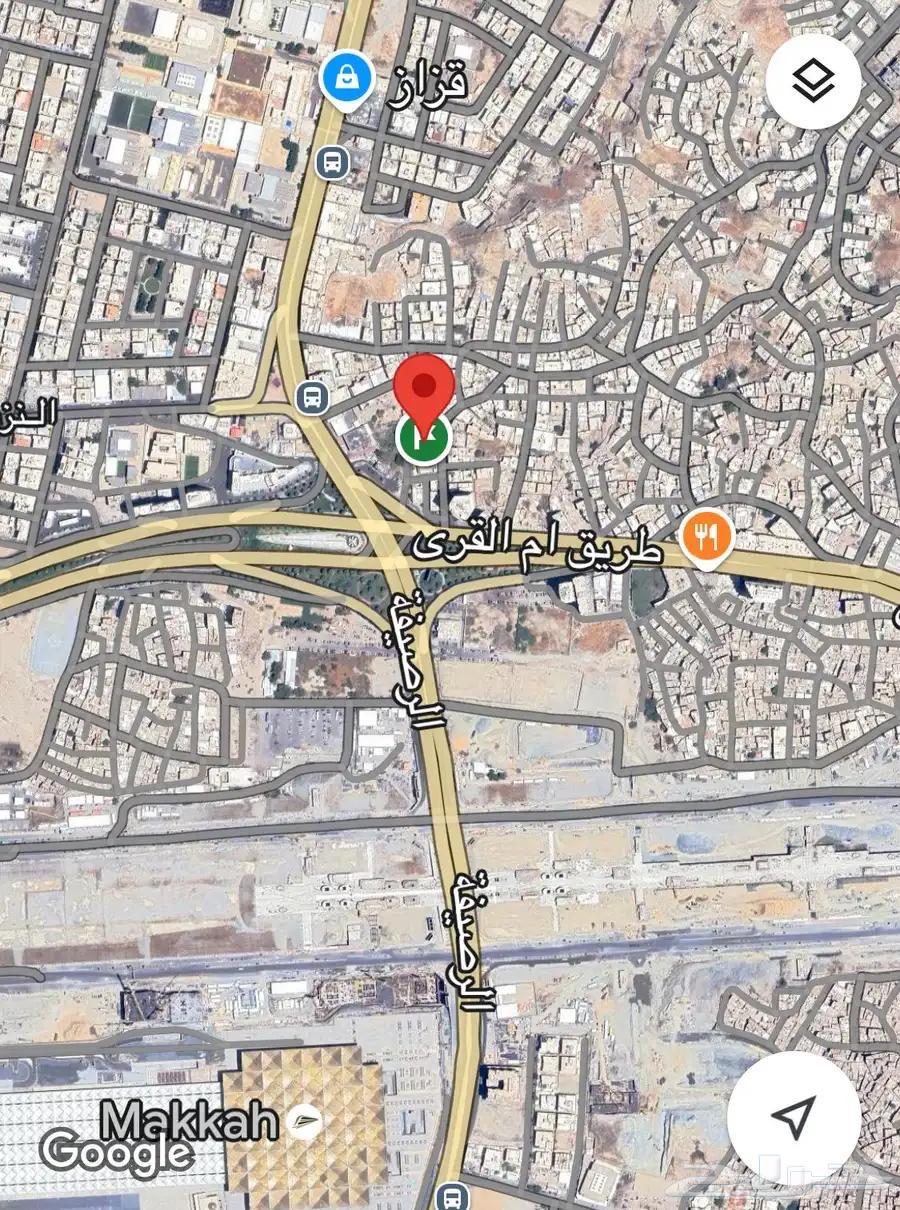
Task: Open the orange restaurant marker
Action: point(708,538)
